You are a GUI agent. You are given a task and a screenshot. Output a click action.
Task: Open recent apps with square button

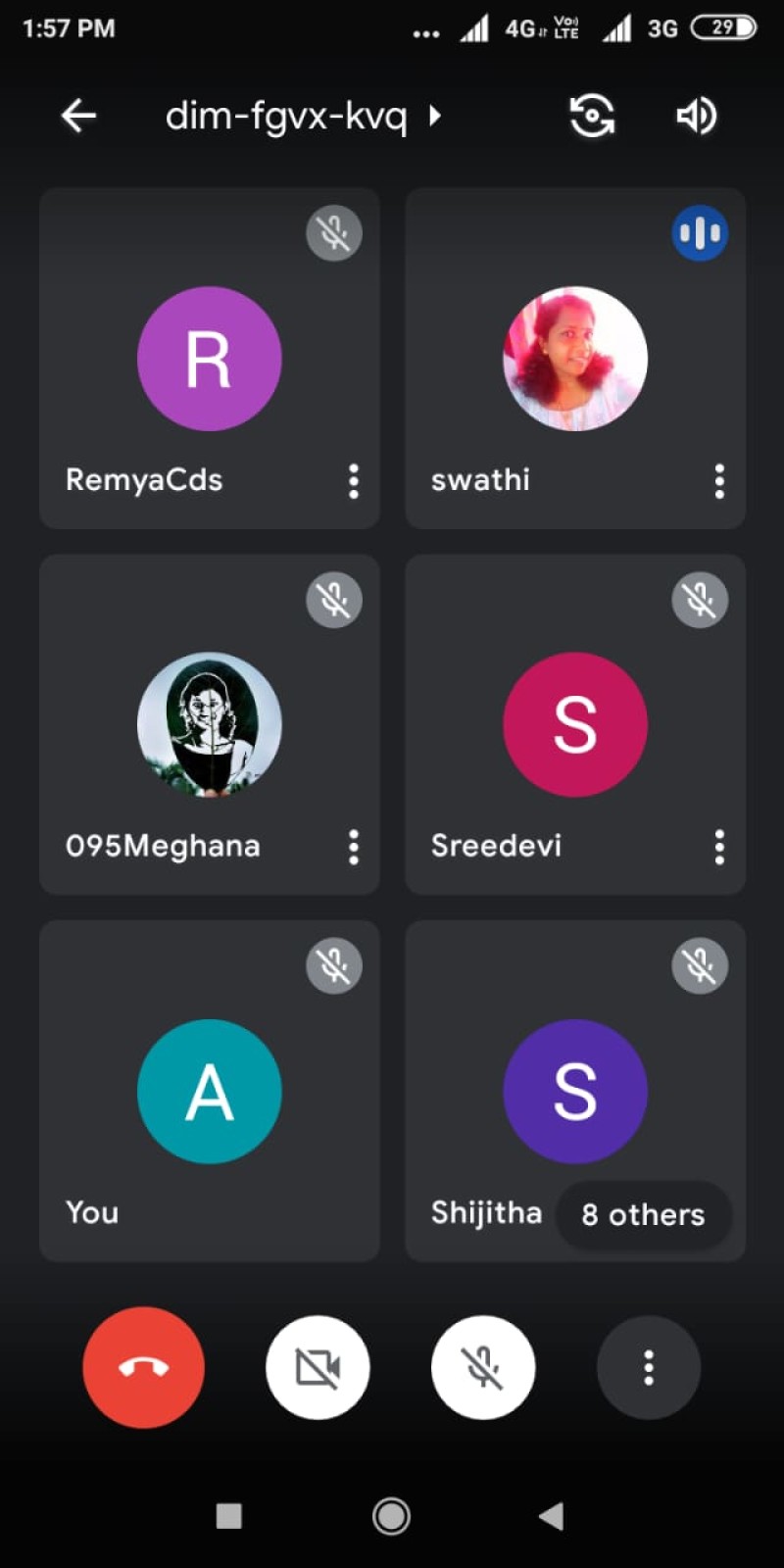[x=228, y=1516]
